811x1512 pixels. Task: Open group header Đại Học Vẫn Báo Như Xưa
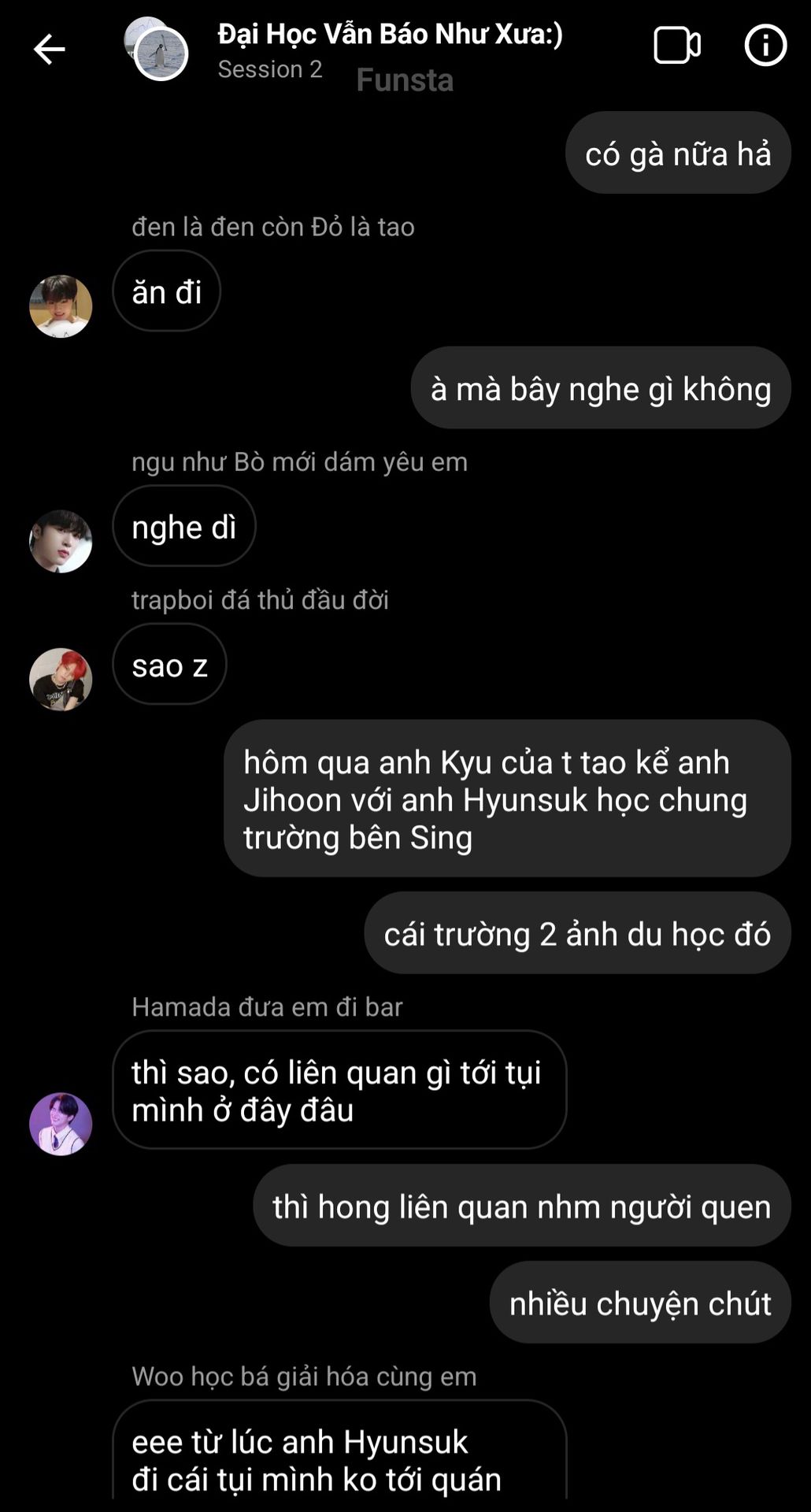click(390, 35)
